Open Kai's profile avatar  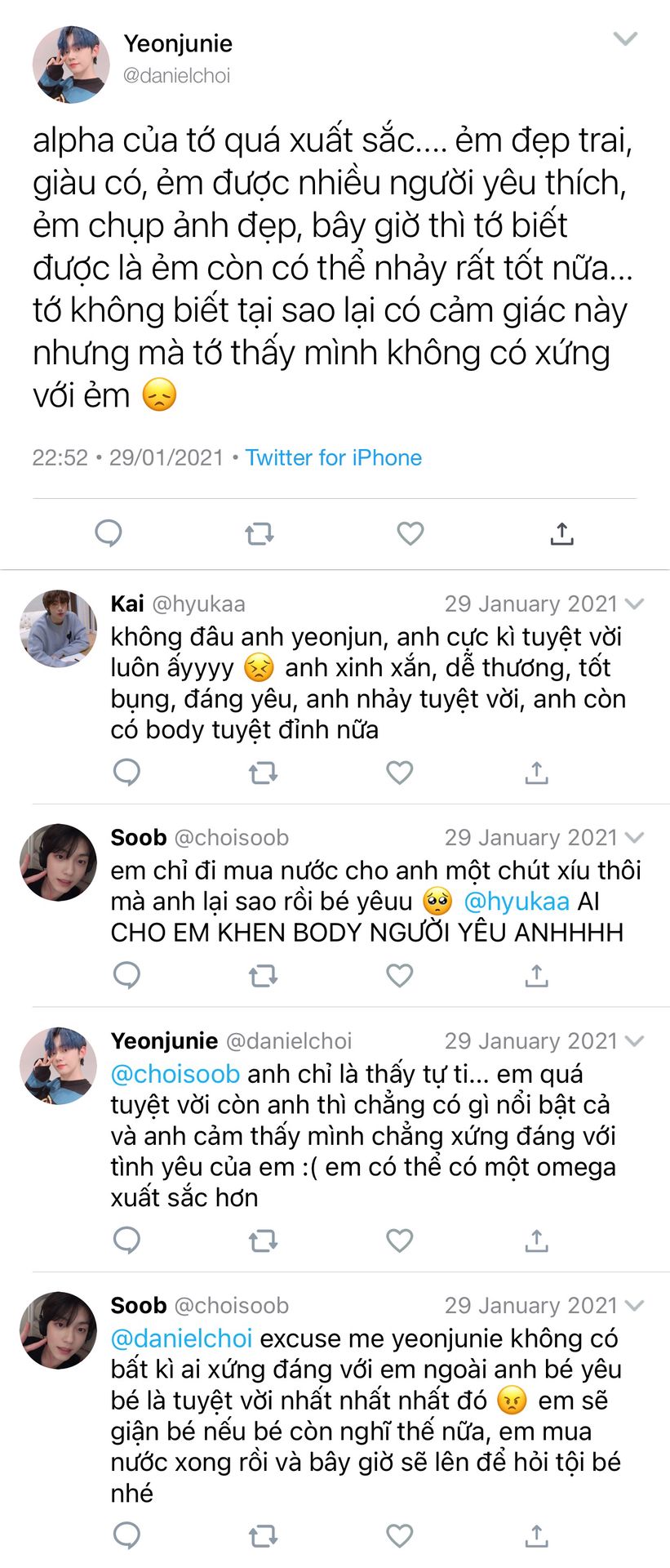pos(58,628)
